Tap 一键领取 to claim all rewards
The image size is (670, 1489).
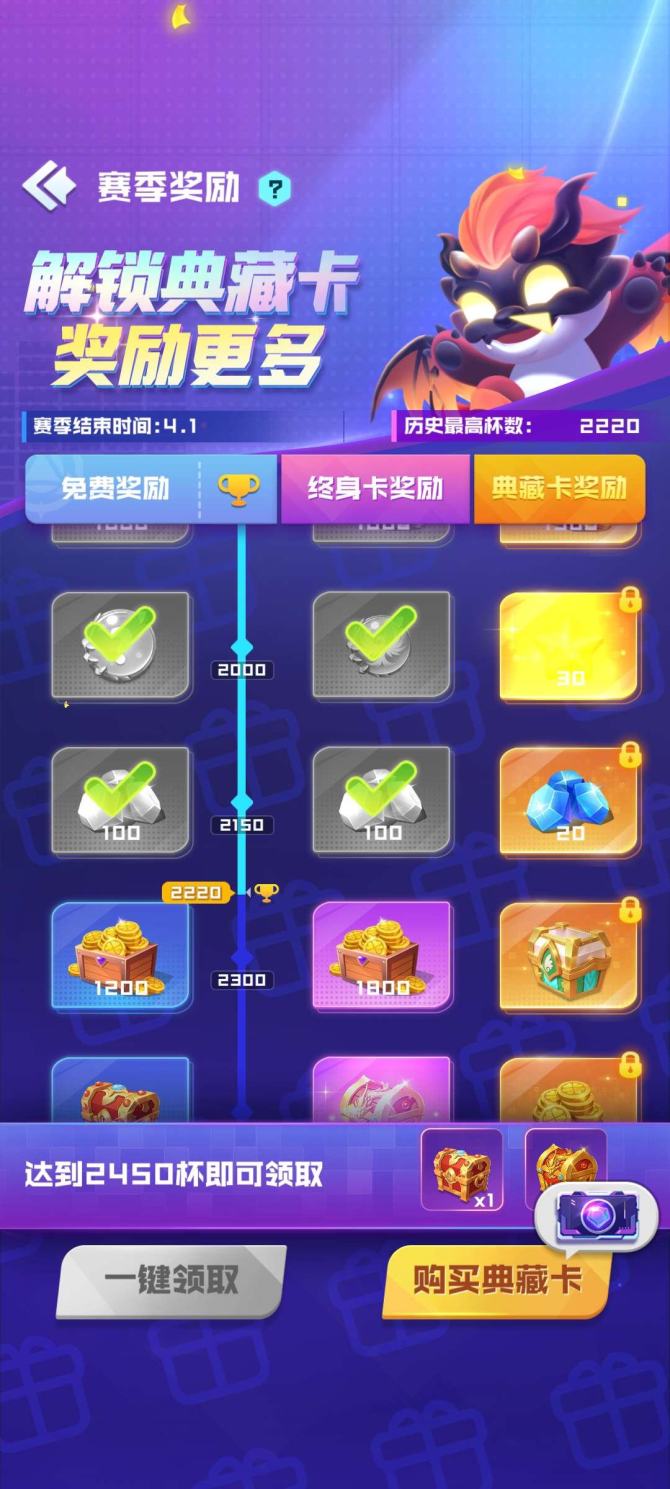pos(170,1281)
